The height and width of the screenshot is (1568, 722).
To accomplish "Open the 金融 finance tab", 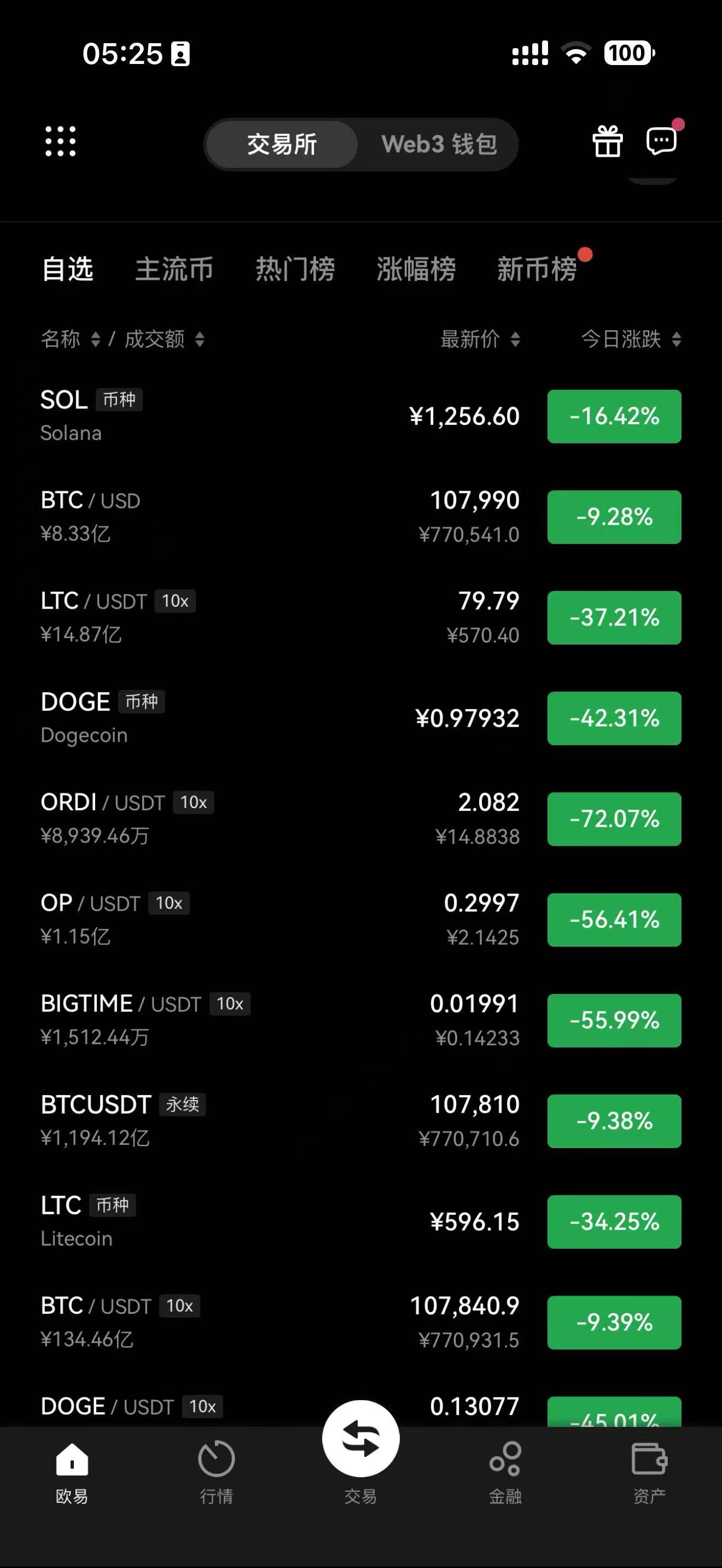I will 505,1472.
